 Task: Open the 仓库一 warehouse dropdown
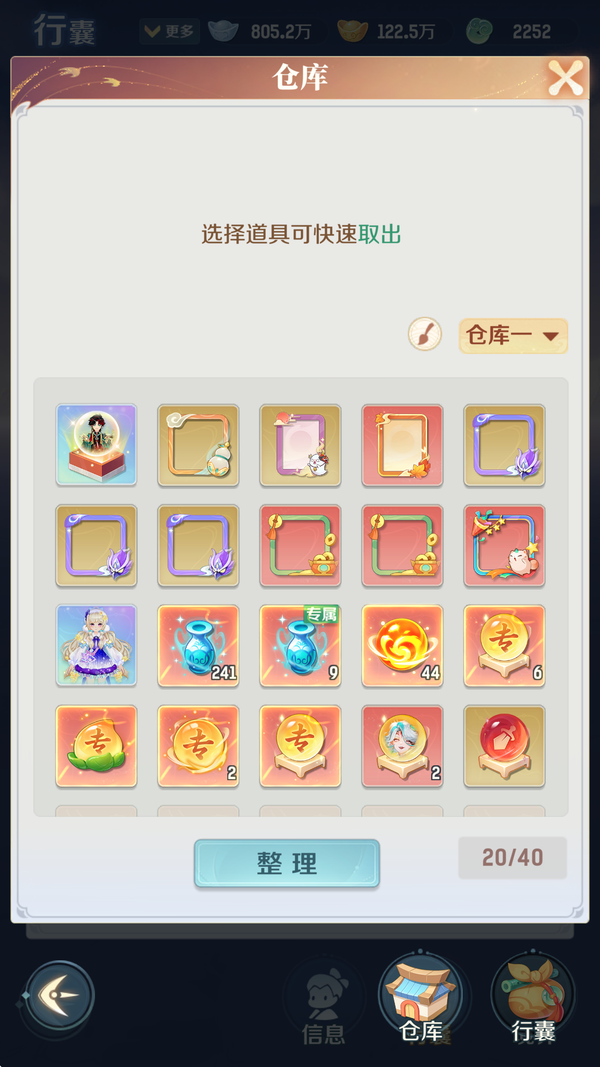click(x=513, y=336)
